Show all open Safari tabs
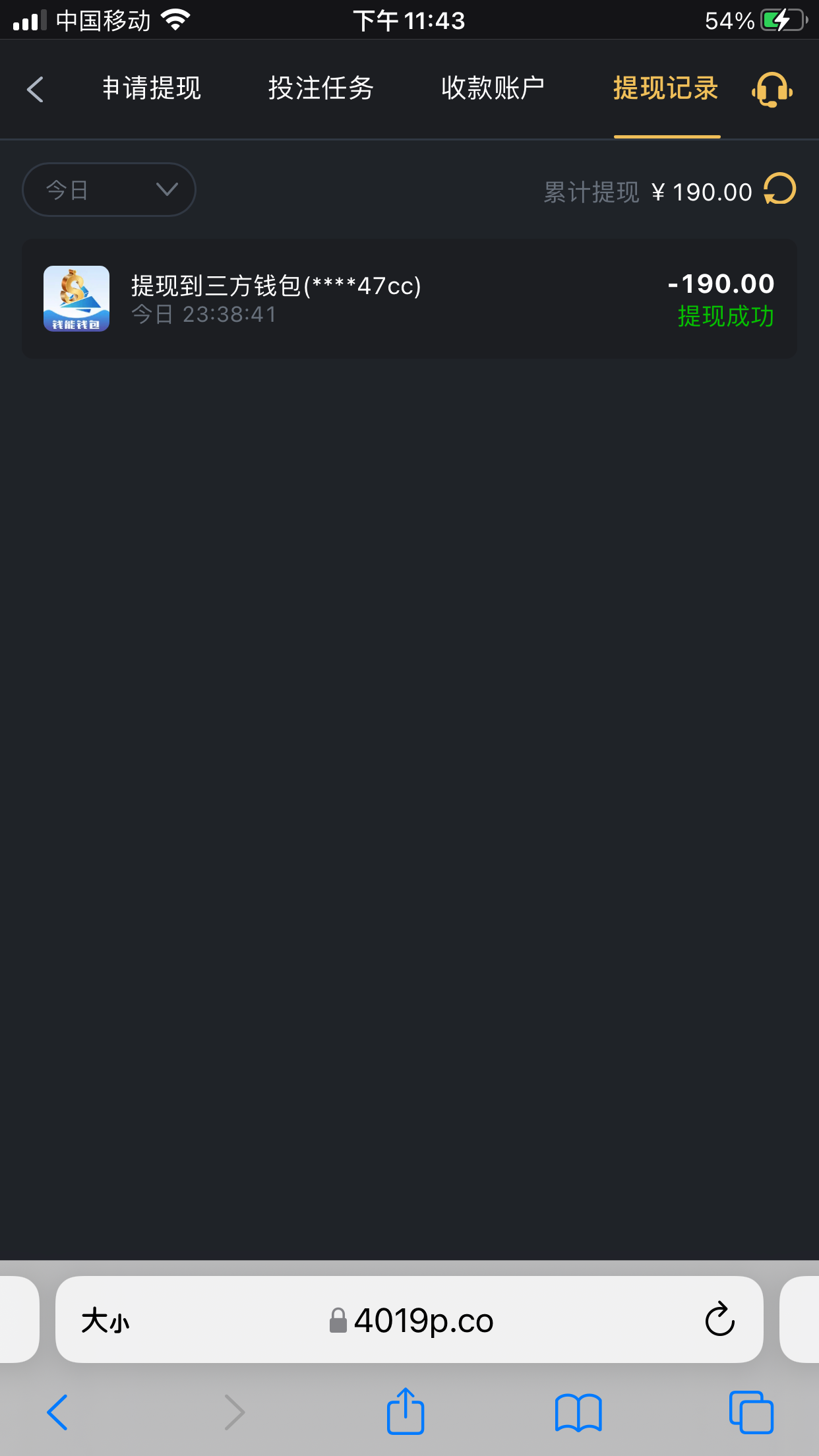Screen dimensions: 819x1456 (x=750, y=1412)
